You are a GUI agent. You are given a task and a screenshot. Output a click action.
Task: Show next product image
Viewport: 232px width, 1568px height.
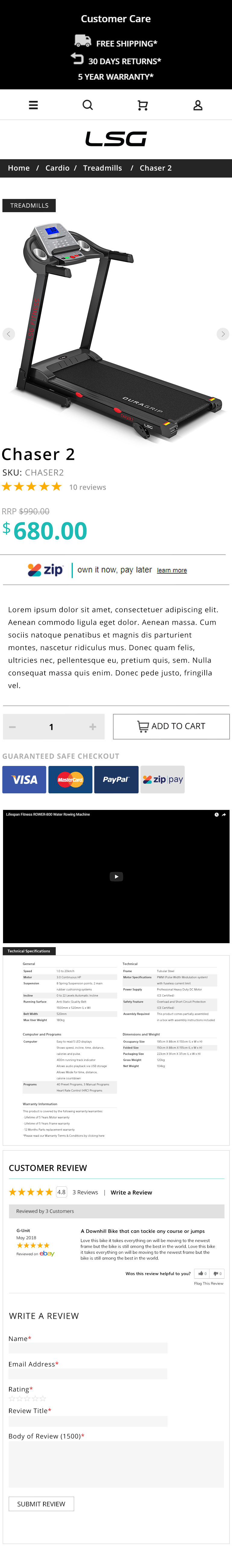click(223, 333)
